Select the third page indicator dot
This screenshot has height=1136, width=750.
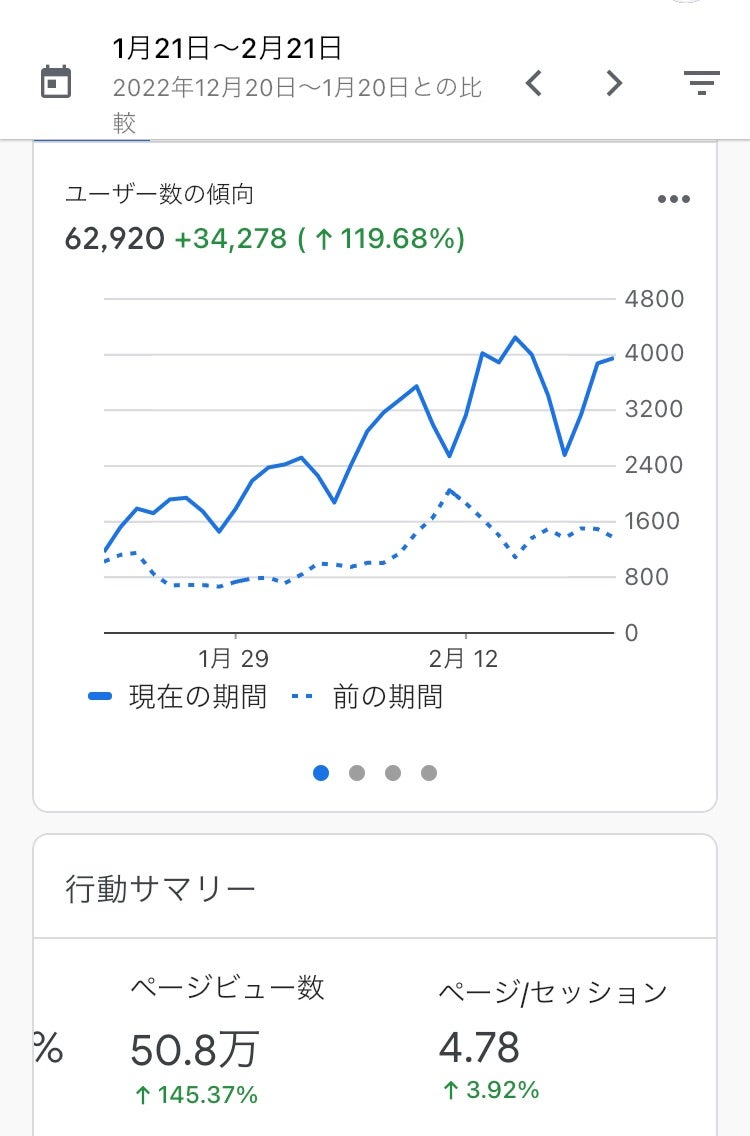coord(393,772)
